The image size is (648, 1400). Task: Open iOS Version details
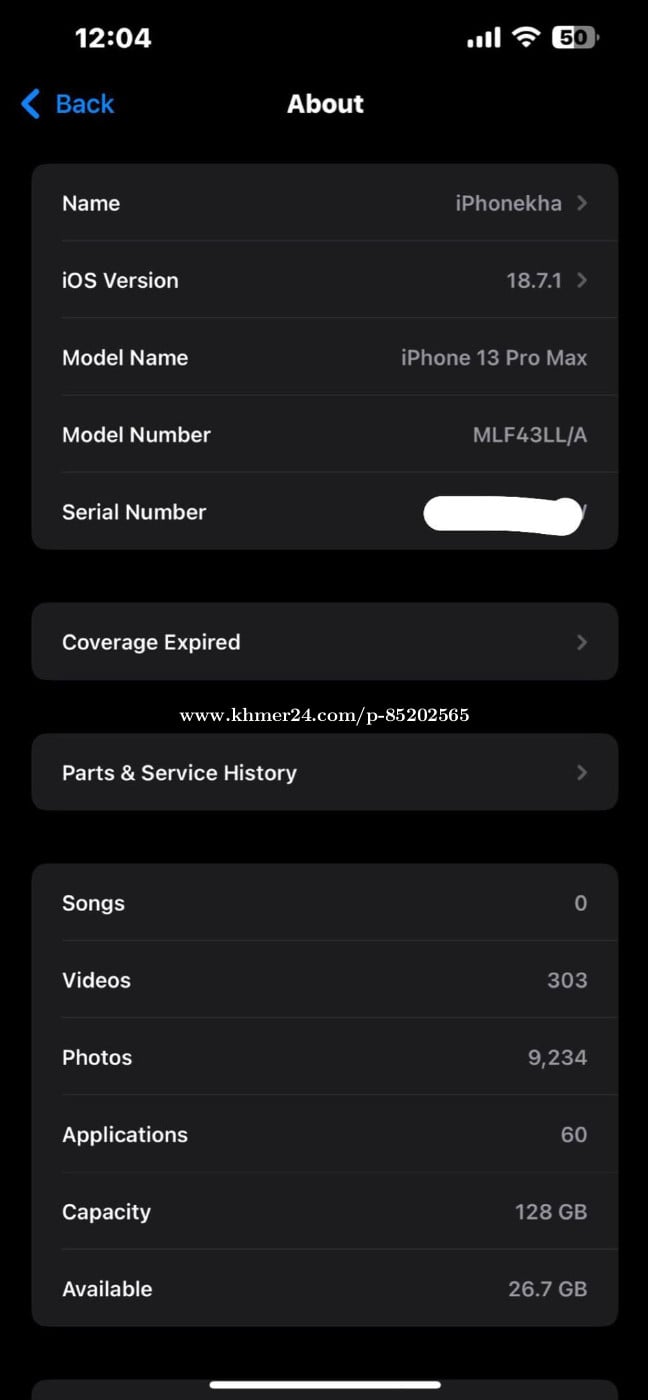click(324, 280)
